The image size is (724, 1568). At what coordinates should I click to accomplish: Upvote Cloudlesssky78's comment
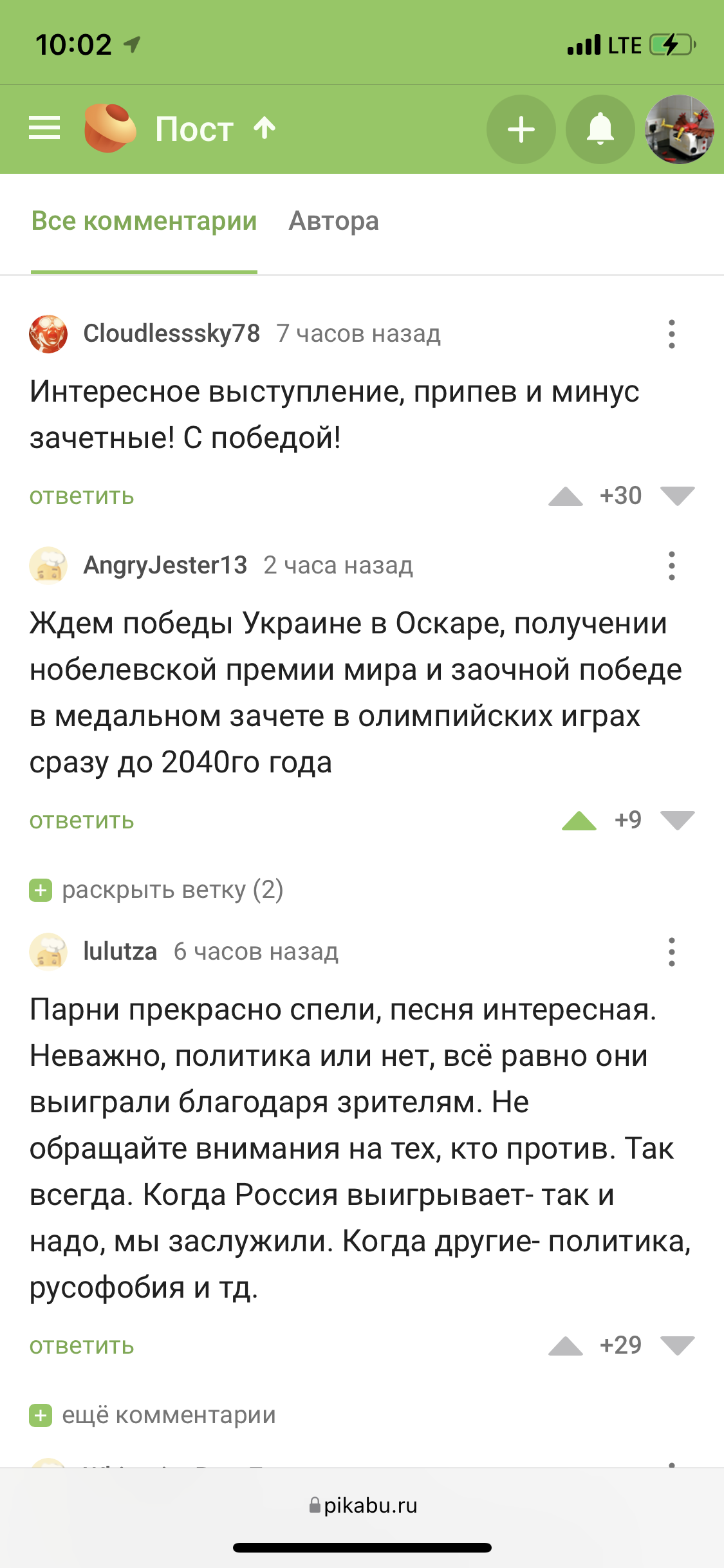565,496
